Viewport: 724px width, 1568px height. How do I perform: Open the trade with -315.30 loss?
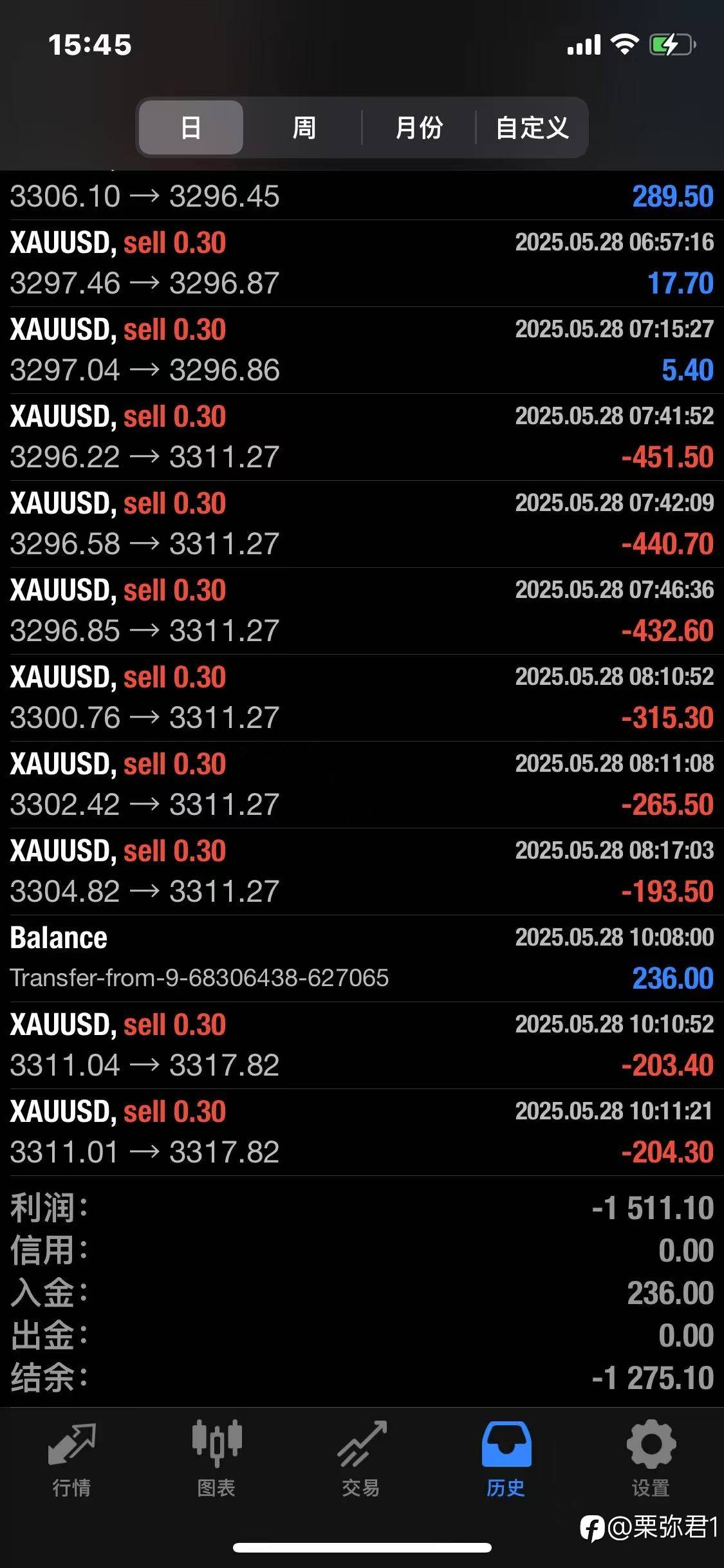point(362,698)
